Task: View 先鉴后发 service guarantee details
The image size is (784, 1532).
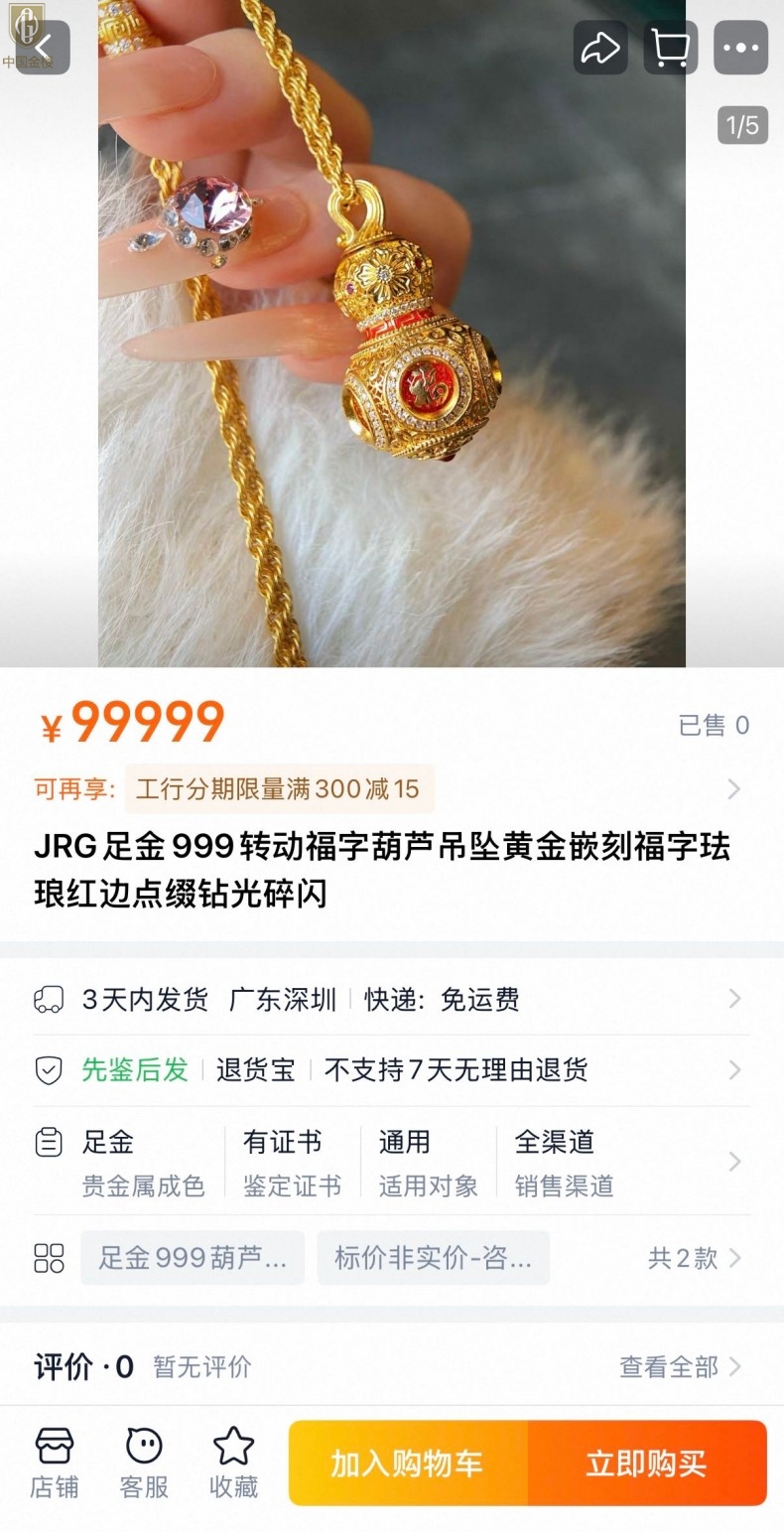Action: click(x=391, y=1069)
